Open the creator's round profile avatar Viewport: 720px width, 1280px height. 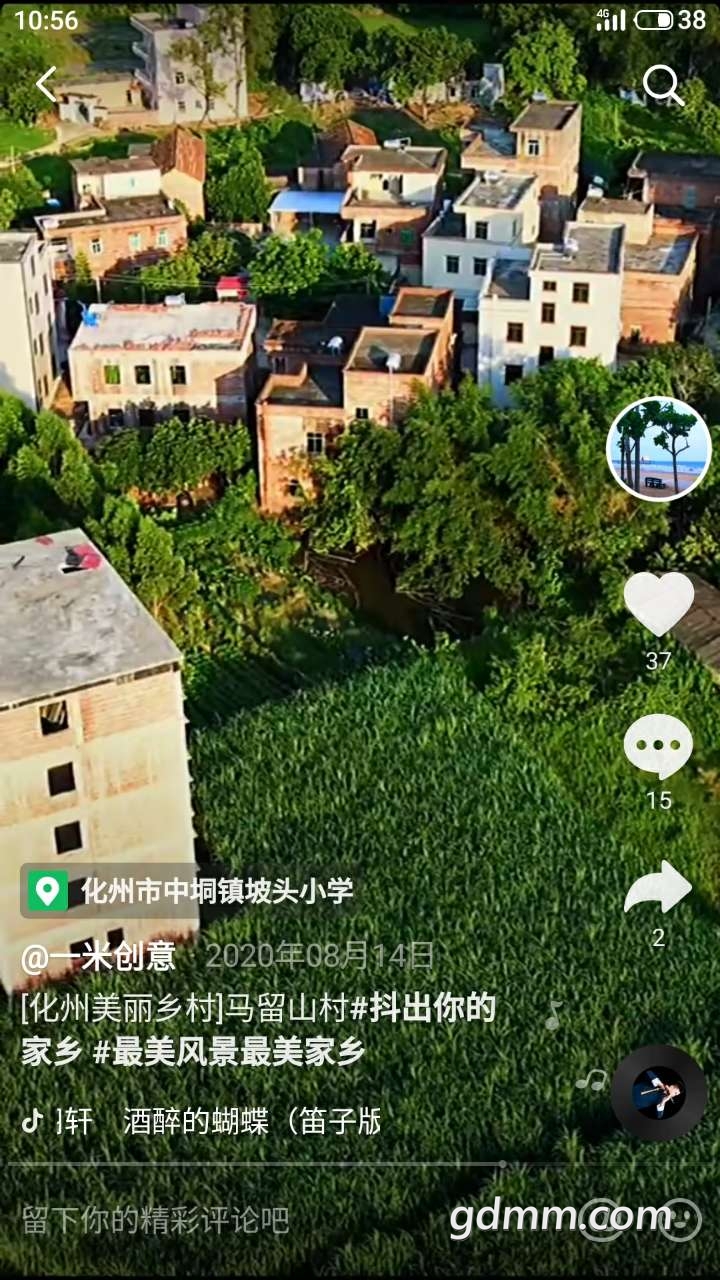coord(658,449)
